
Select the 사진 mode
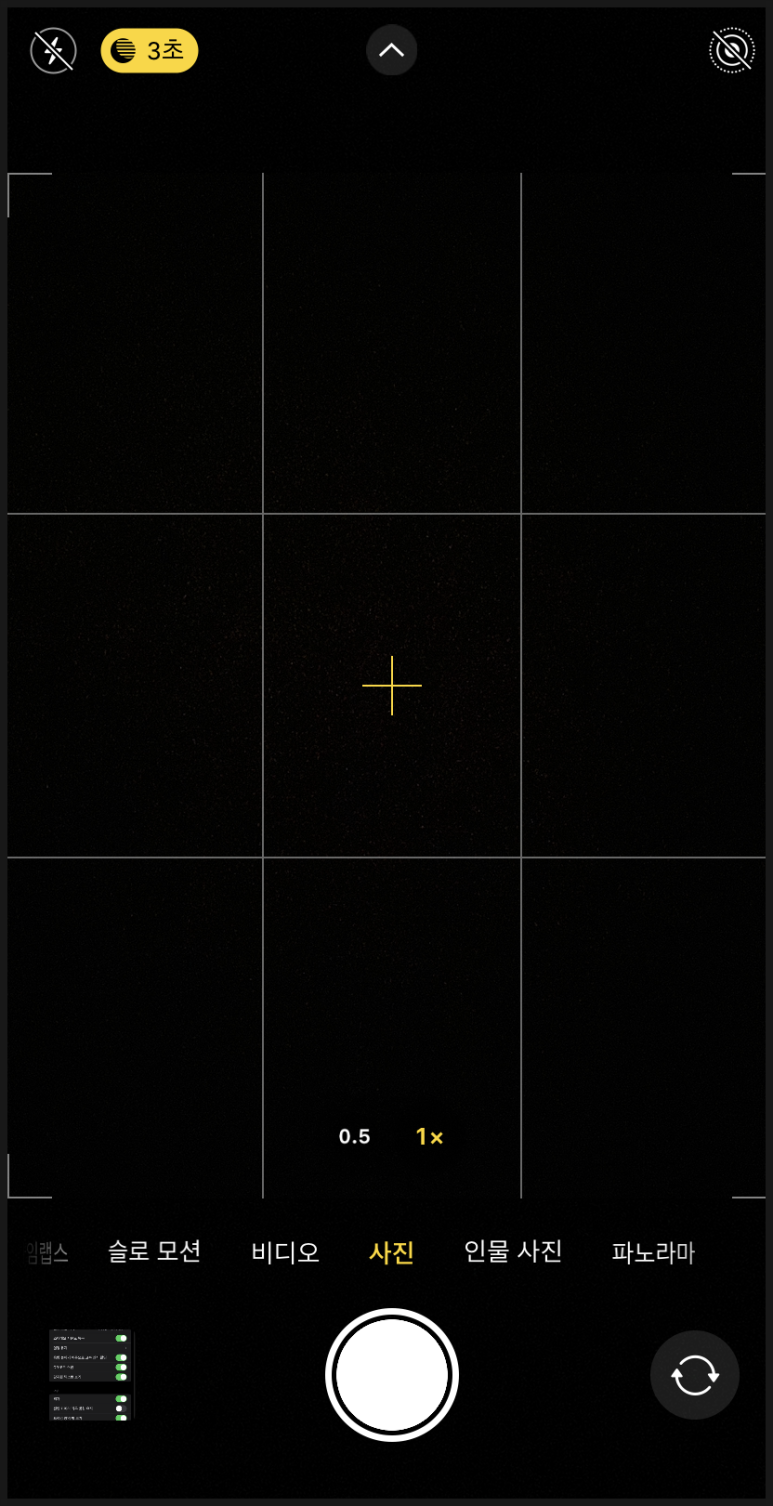[391, 1252]
